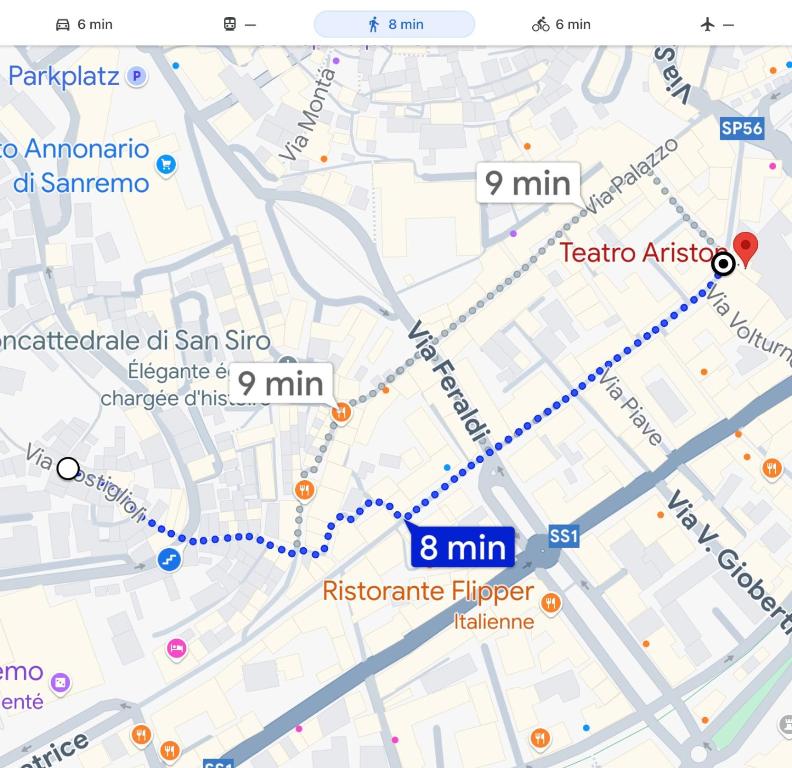Tap the Parkplatz parking marker
Viewport: 792px width, 768px height.
[137, 75]
